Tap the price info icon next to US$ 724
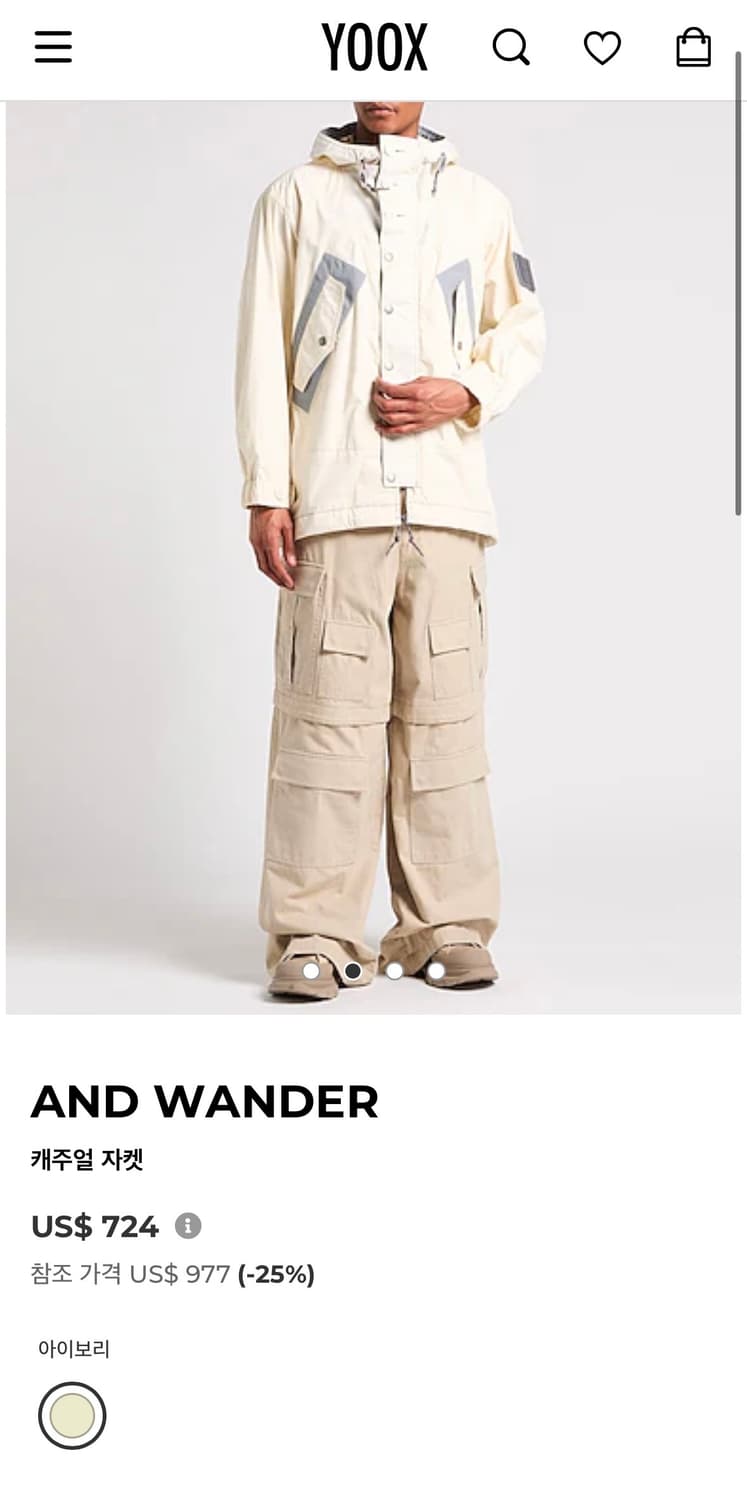The image size is (747, 1500). click(188, 1225)
